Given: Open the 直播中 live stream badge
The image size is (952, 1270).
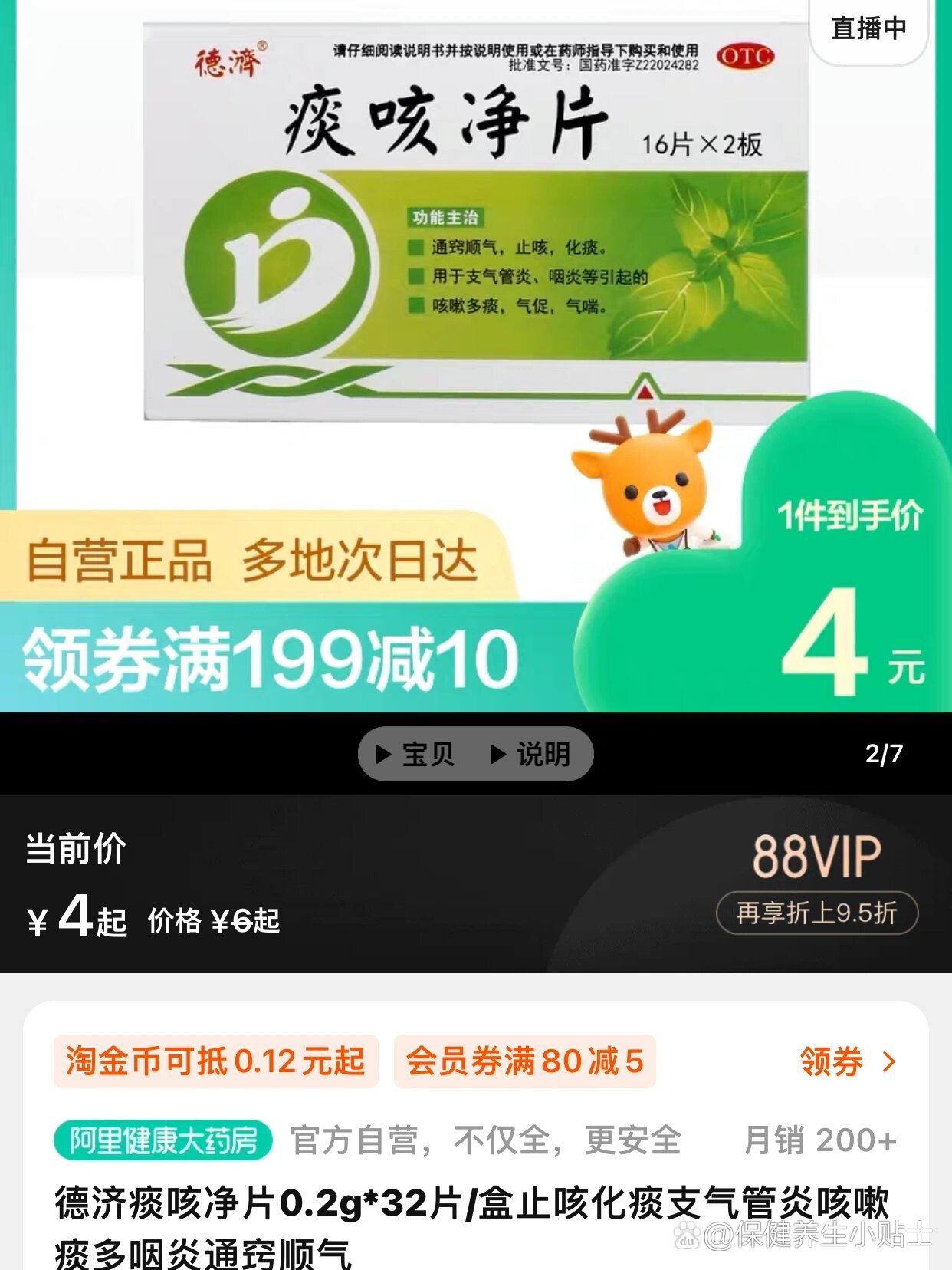Looking at the screenshot, I should (x=868, y=29).
